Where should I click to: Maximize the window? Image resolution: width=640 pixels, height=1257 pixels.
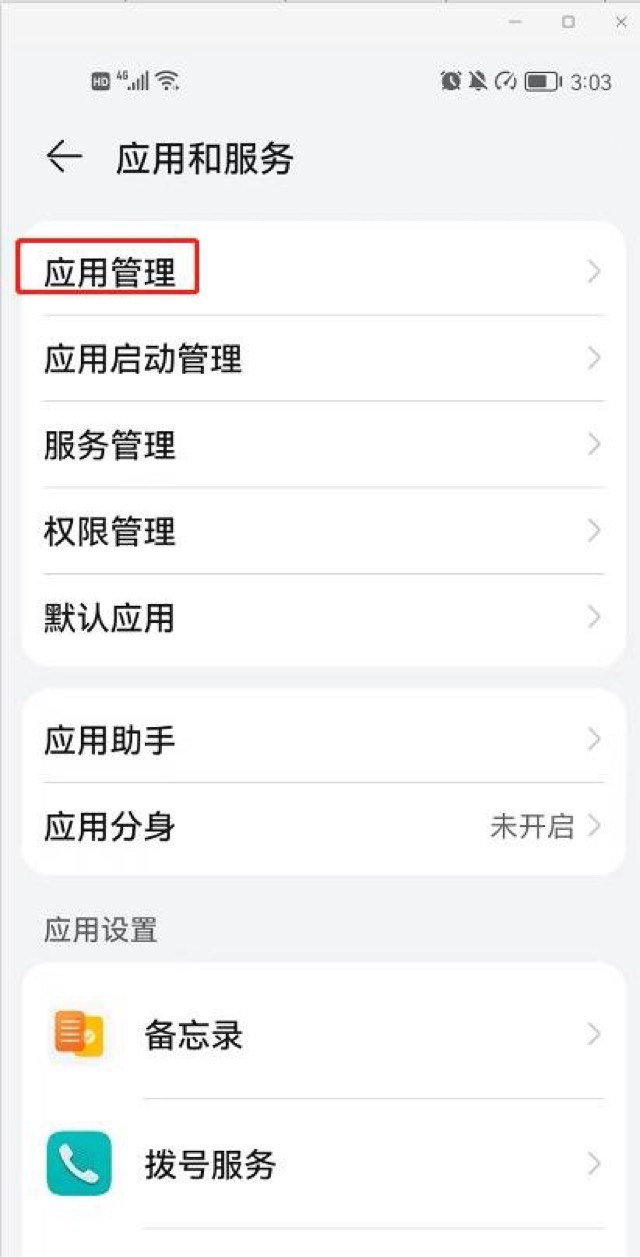click(568, 21)
